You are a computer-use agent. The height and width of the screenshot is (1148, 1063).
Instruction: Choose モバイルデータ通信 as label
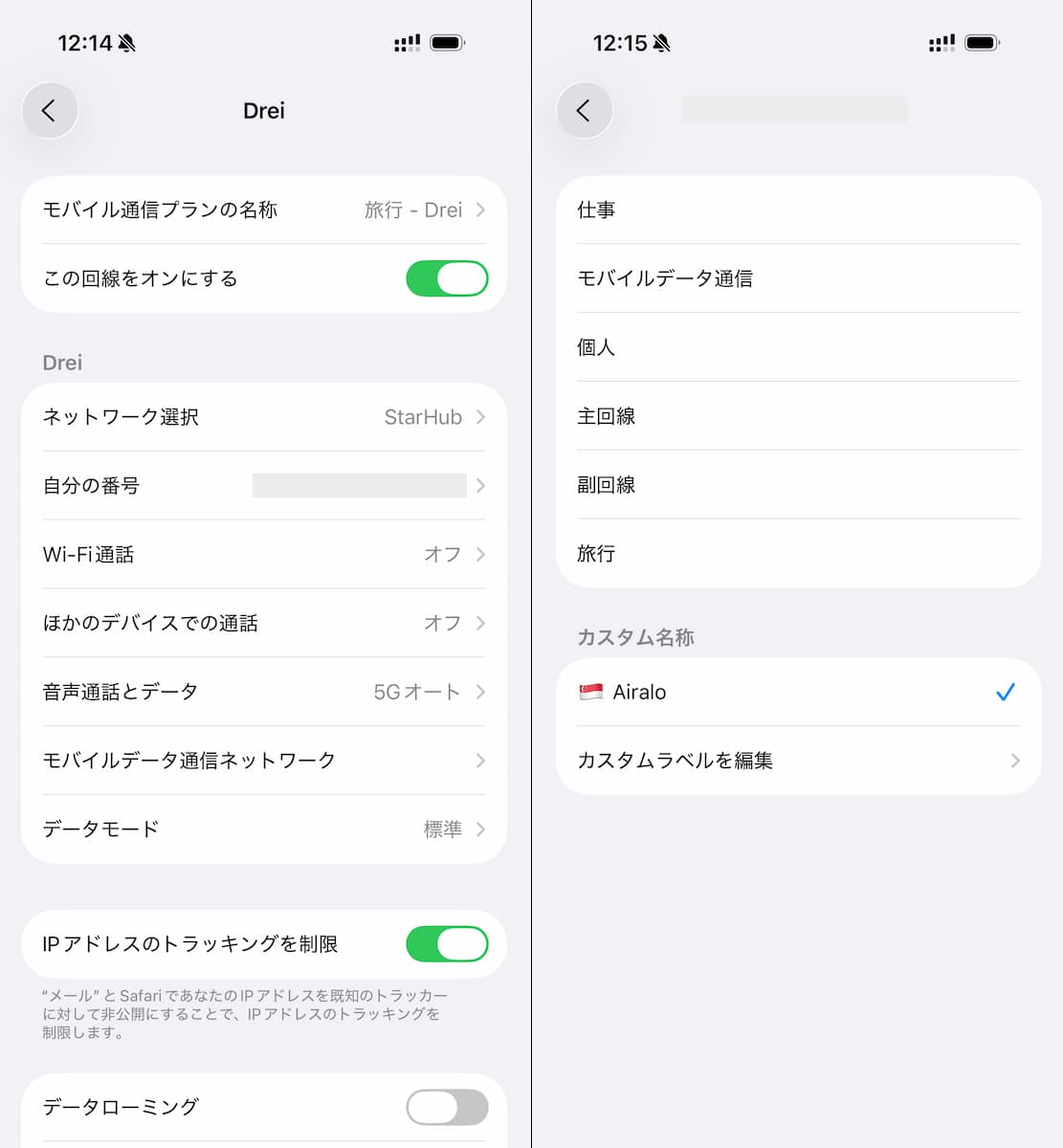point(798,278)
